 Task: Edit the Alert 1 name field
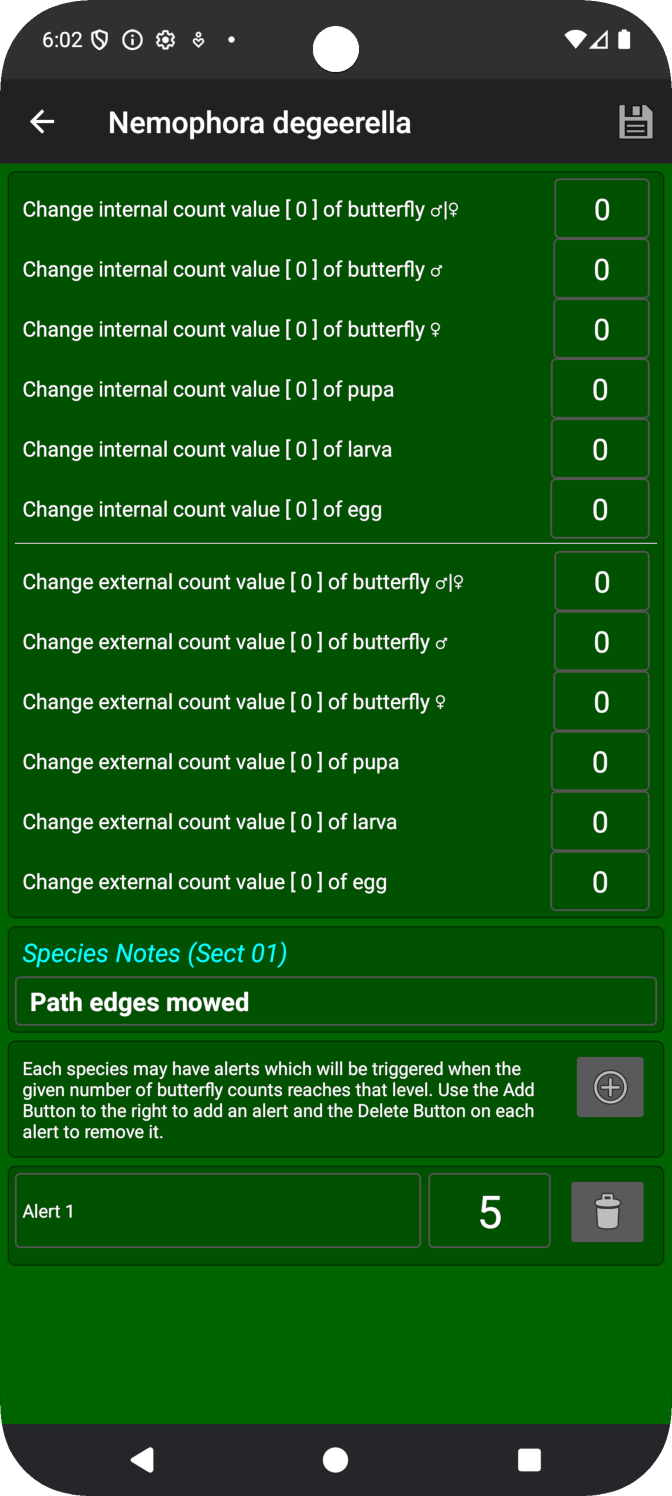218,1211
